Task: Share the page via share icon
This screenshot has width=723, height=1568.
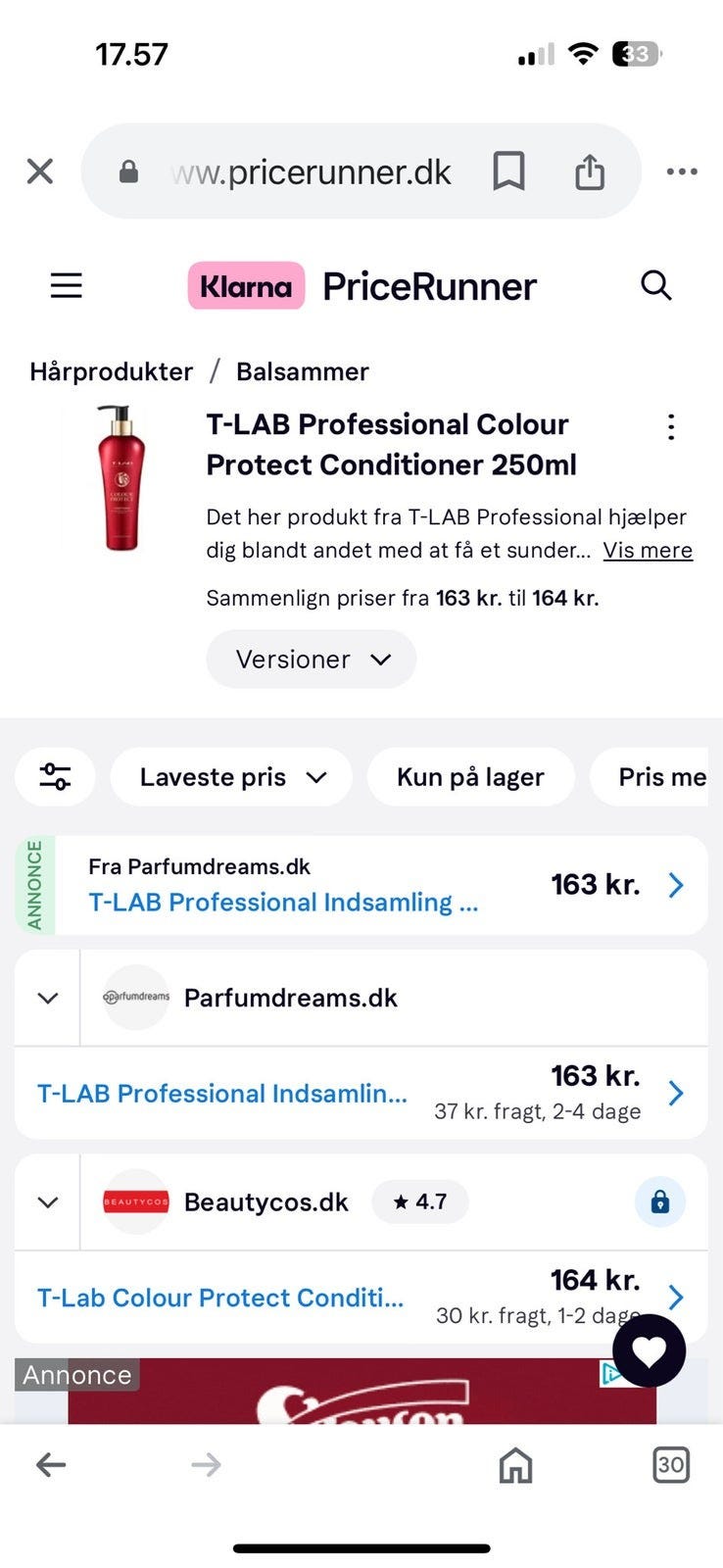Action: point(589,171)
